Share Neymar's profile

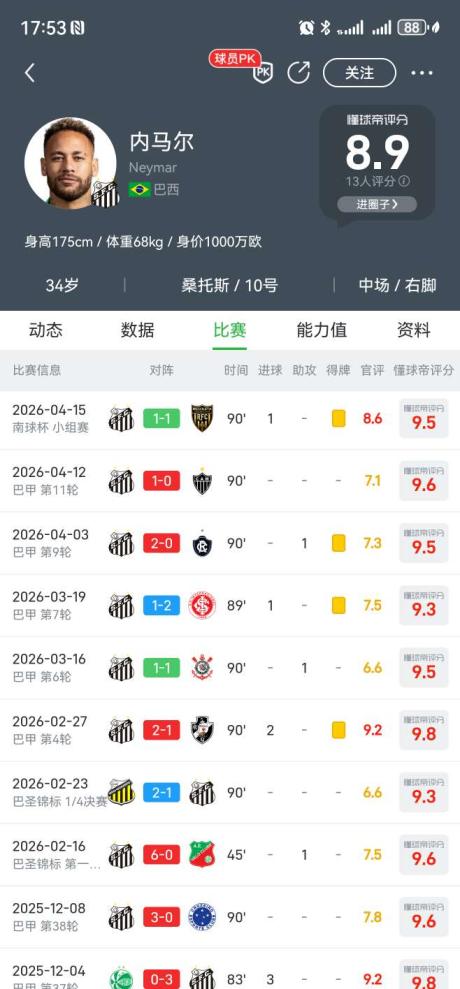pyautogui.click(x=298, y=73)
